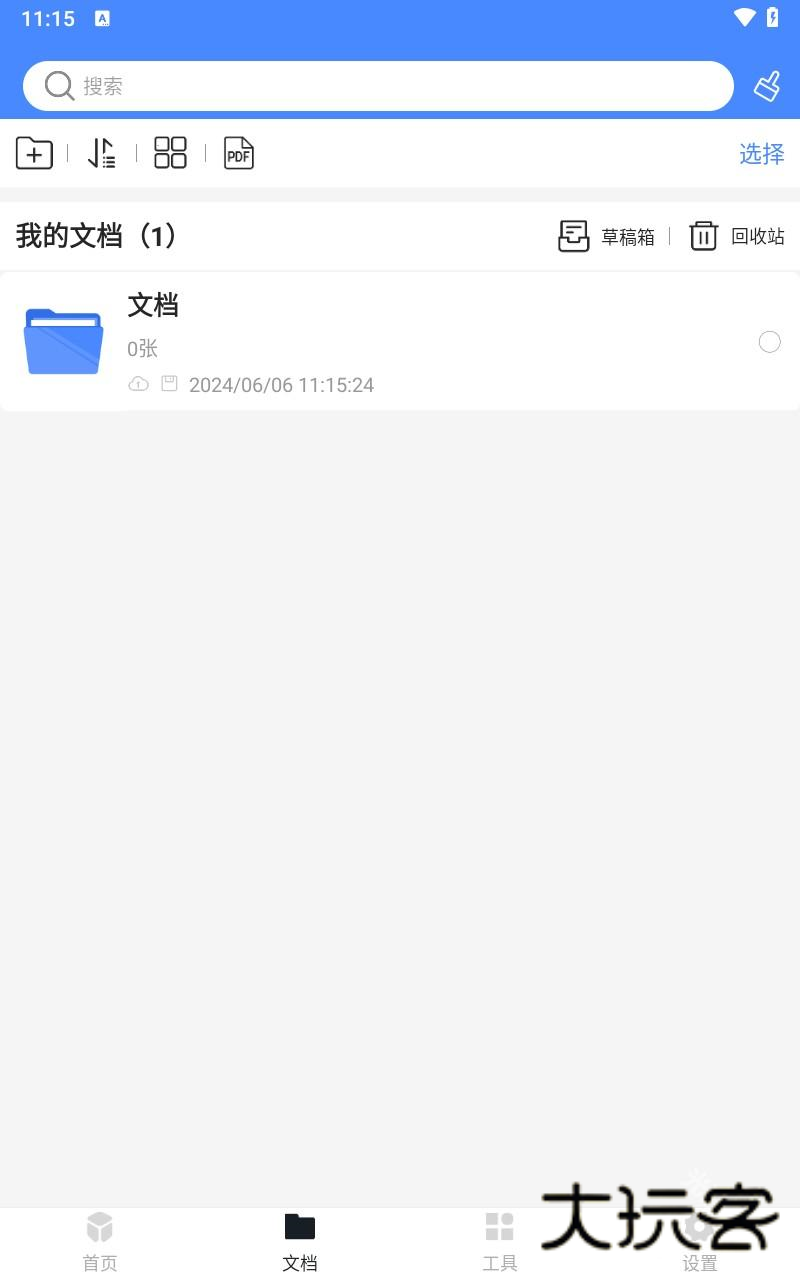Switch to the 工具 tab
This screenshot has width=800, height=1280.
[500, 1240]
